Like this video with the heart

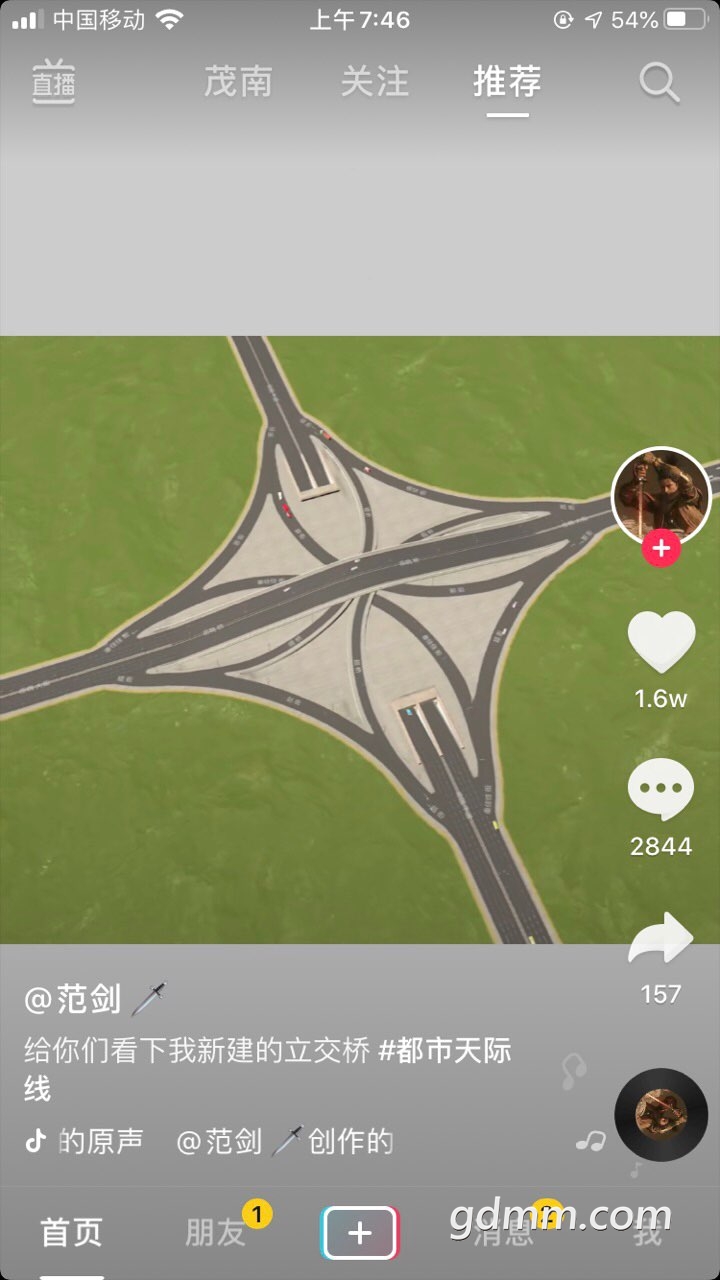click(x=661, y=642)
